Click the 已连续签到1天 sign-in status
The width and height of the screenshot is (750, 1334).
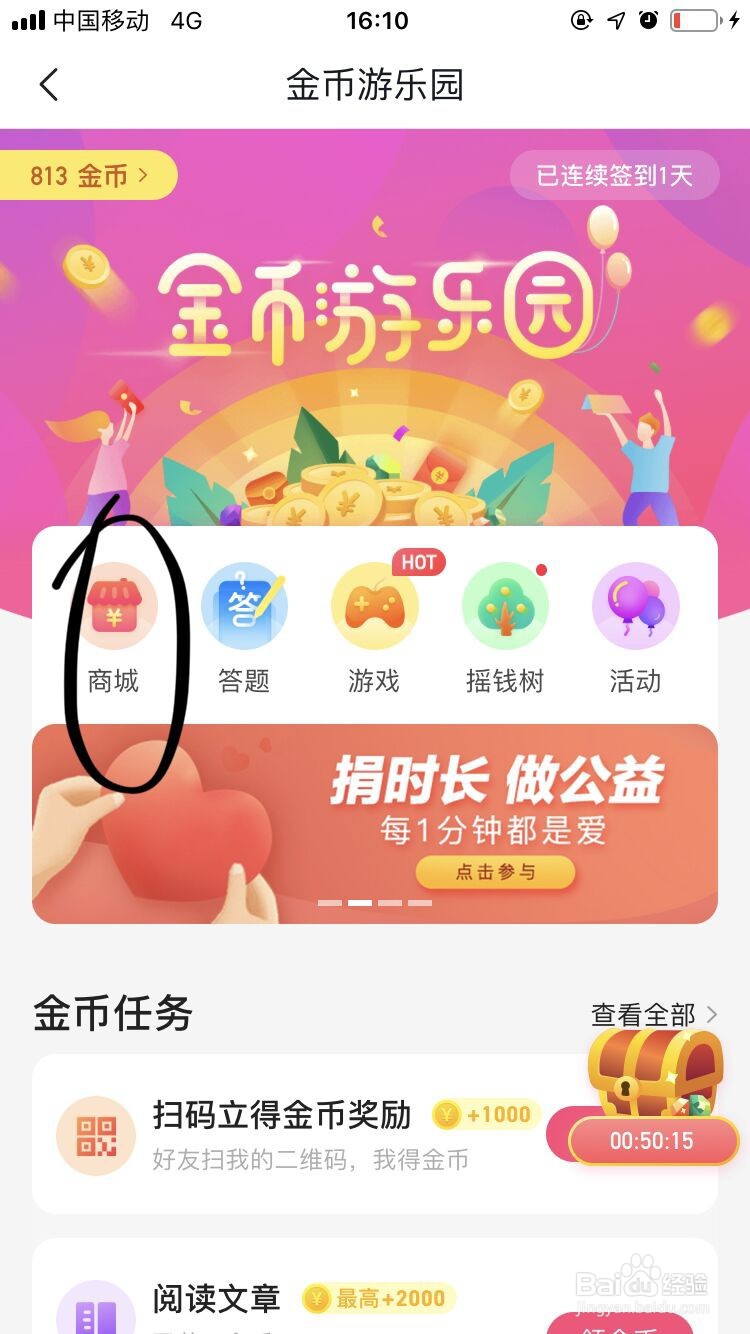613,174
